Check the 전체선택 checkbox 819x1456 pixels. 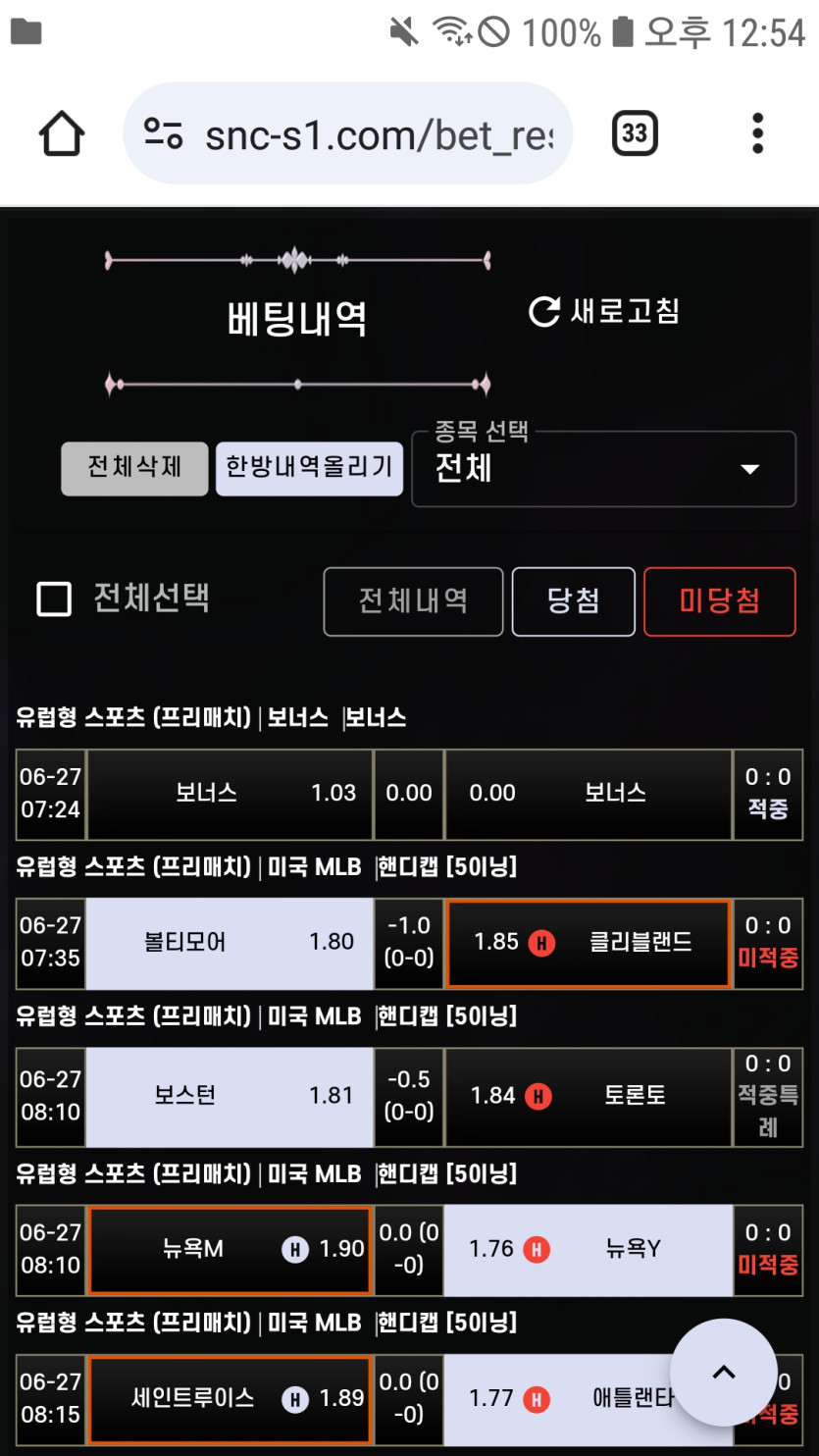pos(54,598)
